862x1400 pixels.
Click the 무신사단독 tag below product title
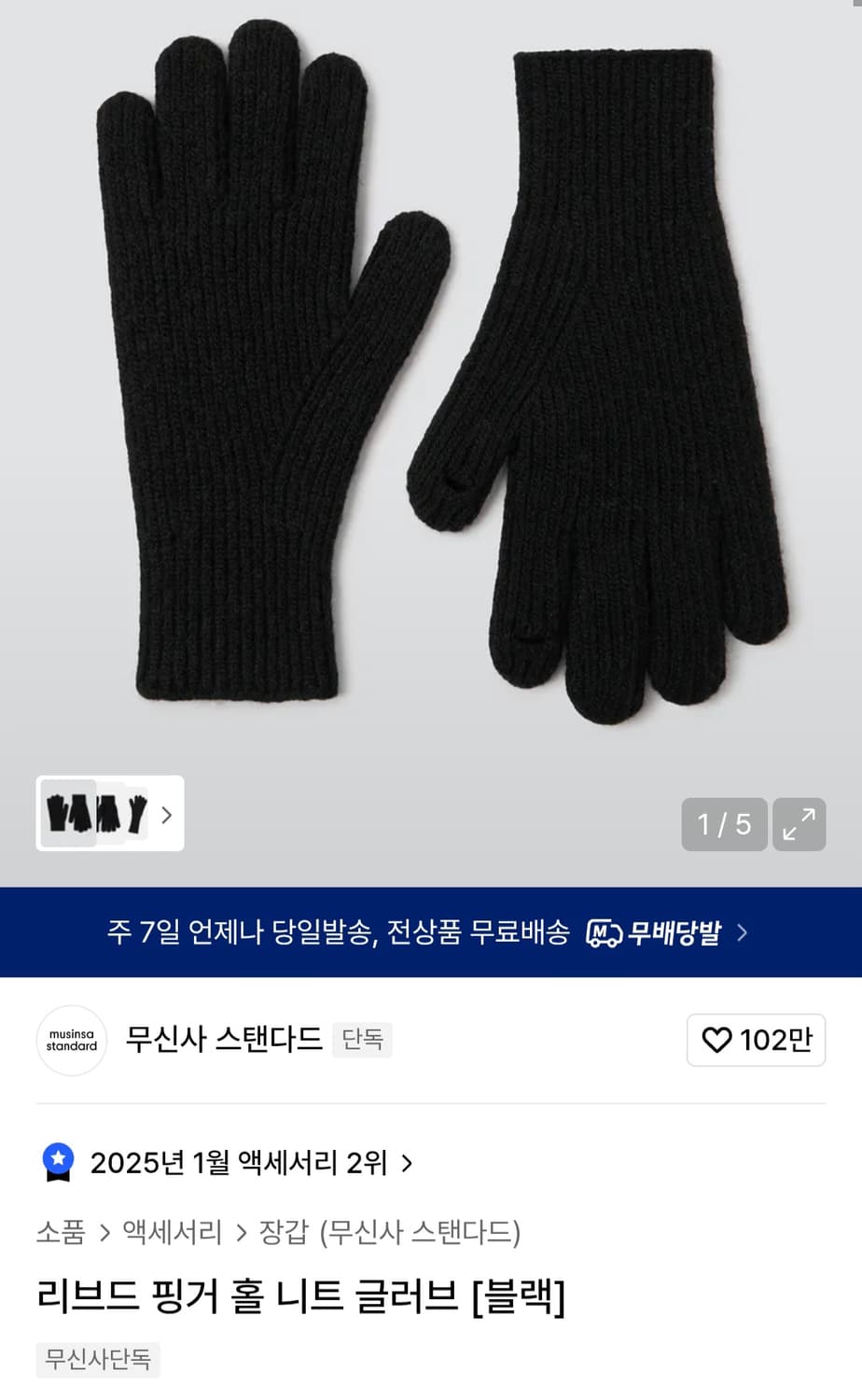[x=97, y=1360]
